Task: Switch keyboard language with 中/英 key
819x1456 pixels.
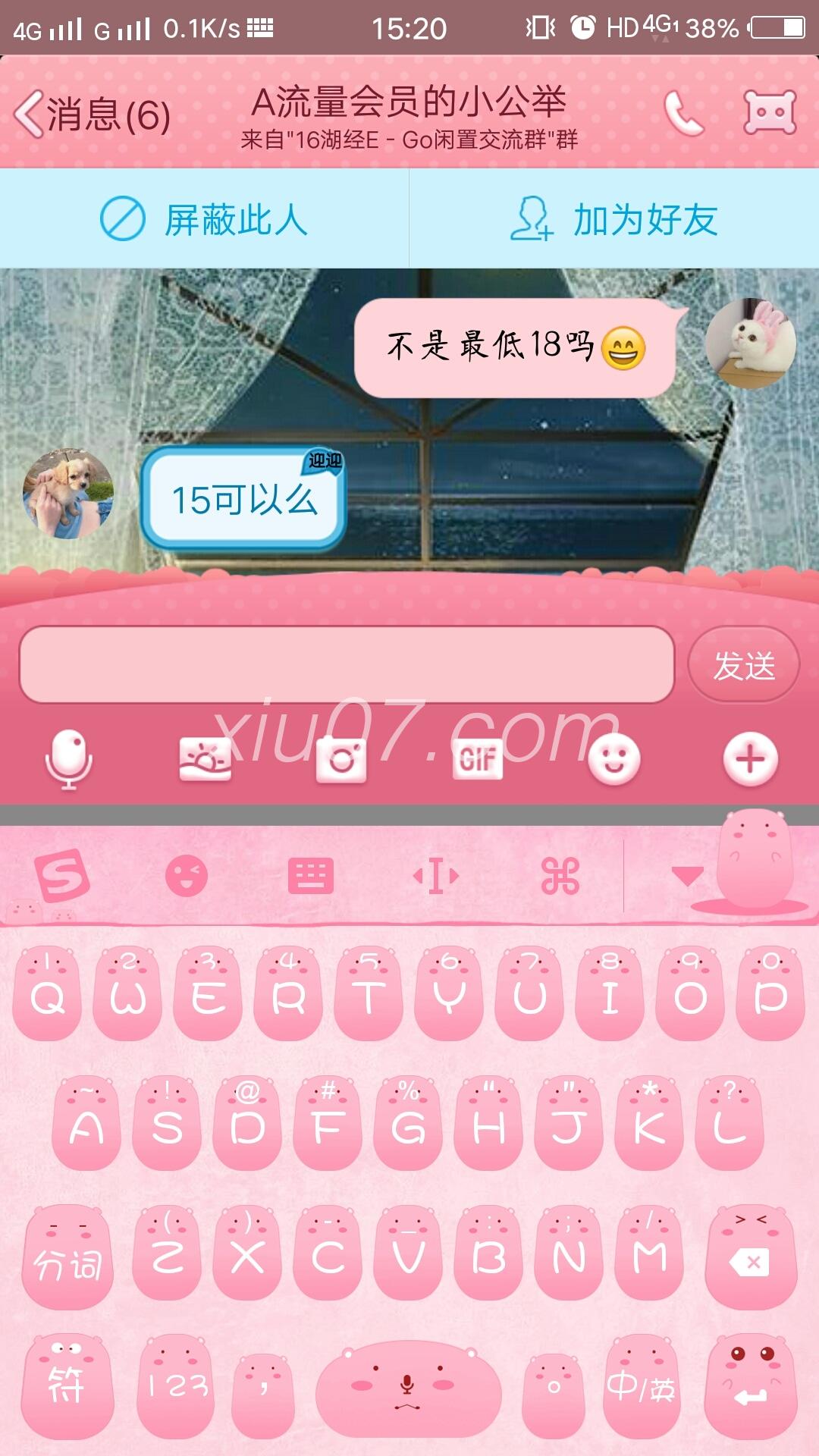Action: (641, 1387)
